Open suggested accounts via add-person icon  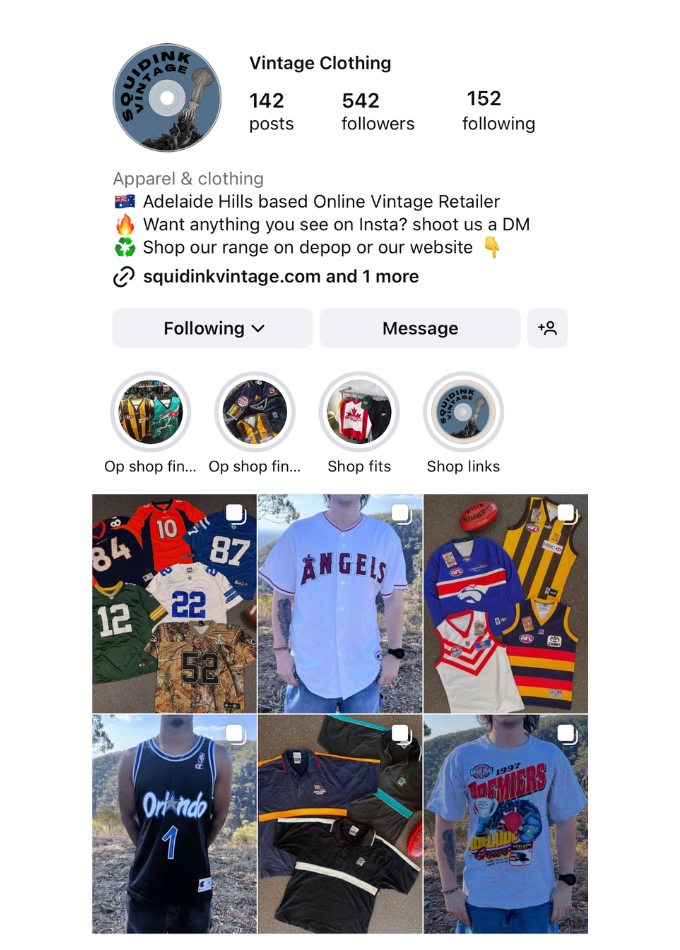(x=547, y=328)
